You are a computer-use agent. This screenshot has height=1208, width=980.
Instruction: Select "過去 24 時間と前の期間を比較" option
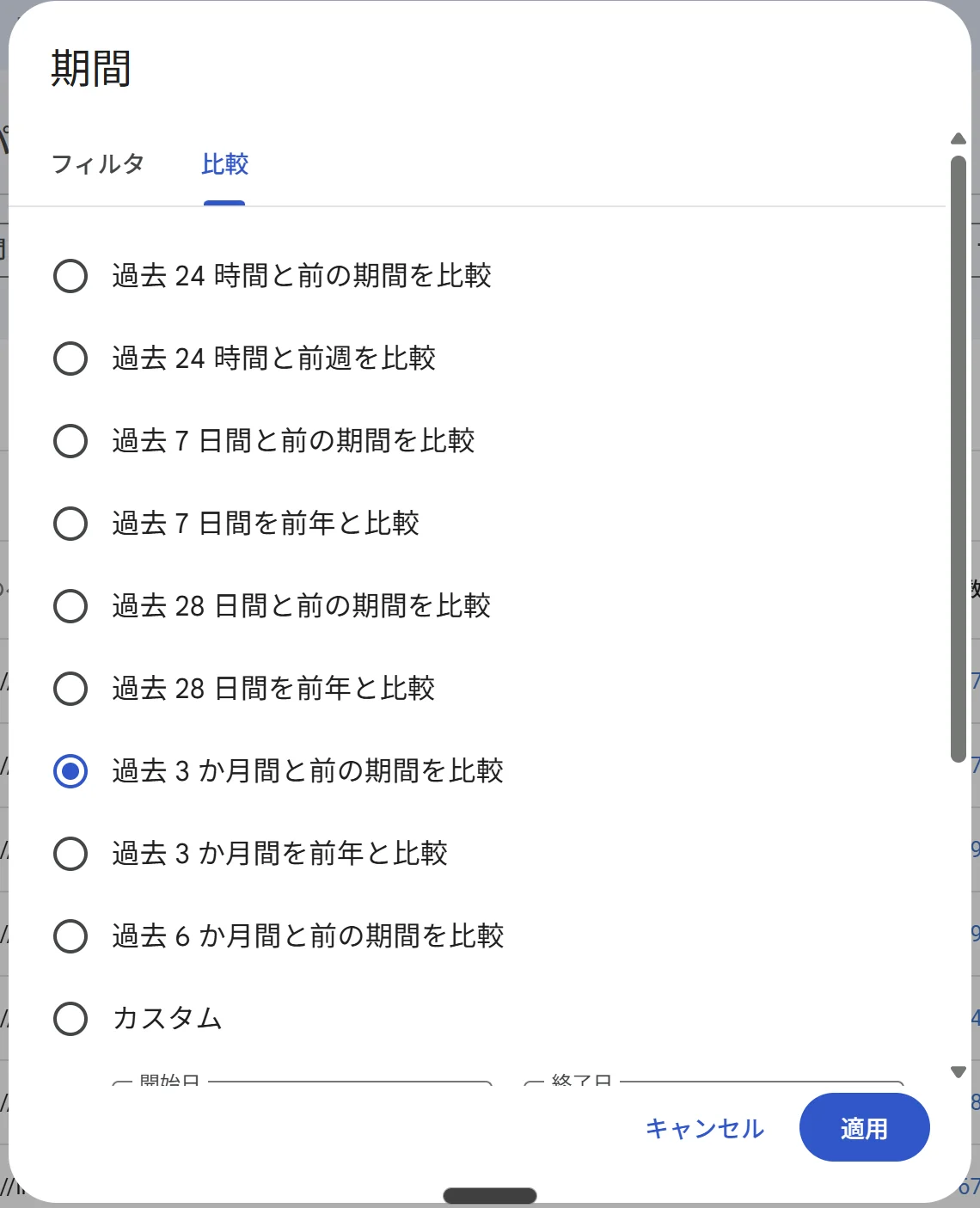pos(70,276)
